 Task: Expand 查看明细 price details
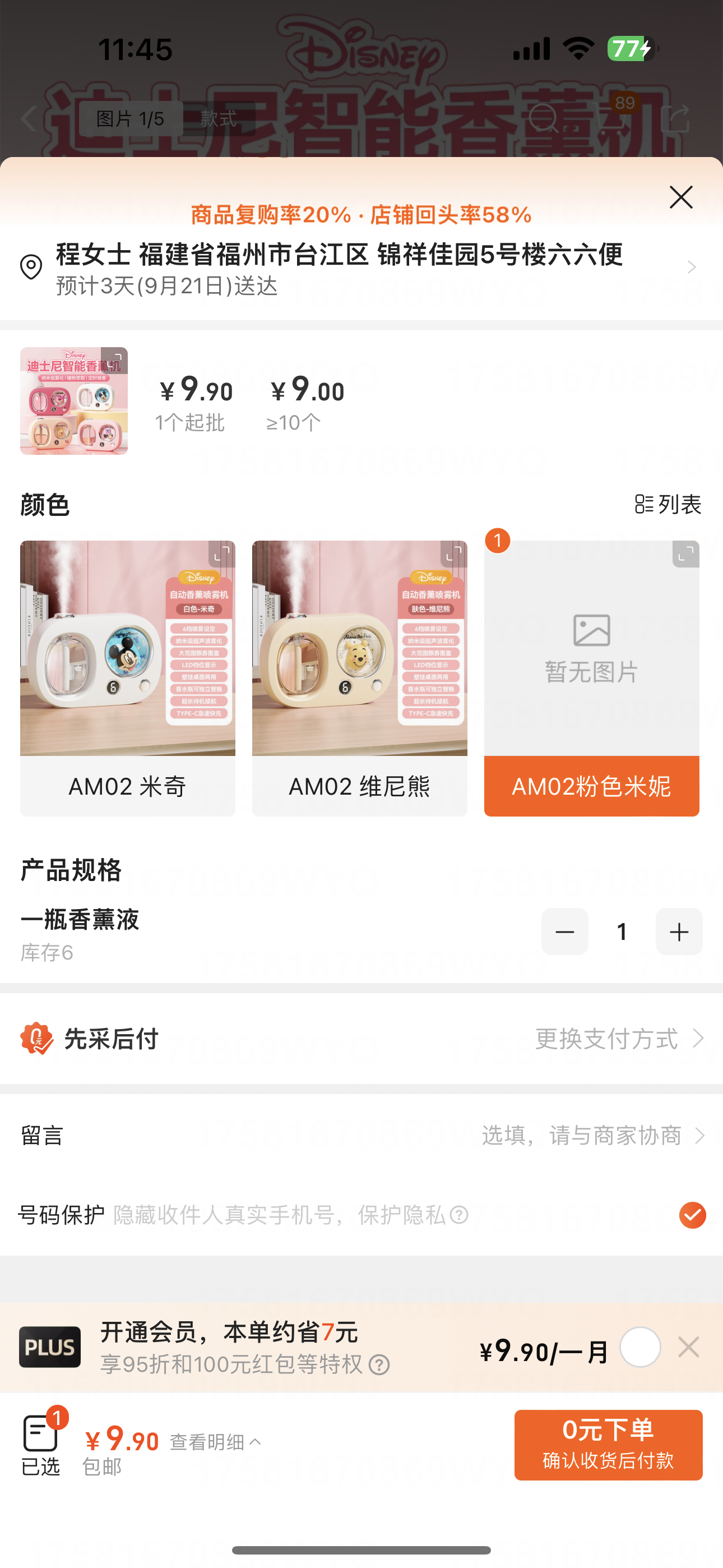(x=215, y=1441)
